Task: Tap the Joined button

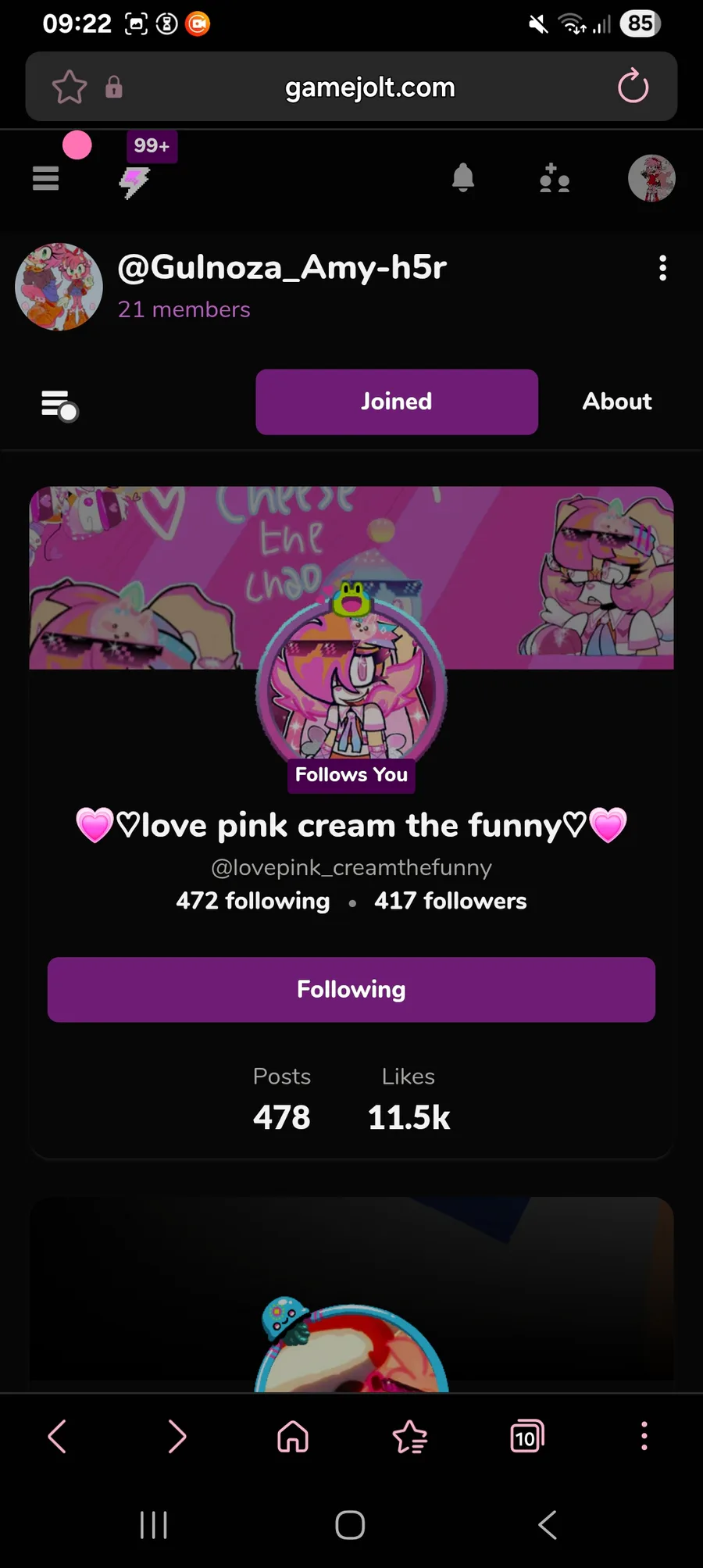Action: 397,402
